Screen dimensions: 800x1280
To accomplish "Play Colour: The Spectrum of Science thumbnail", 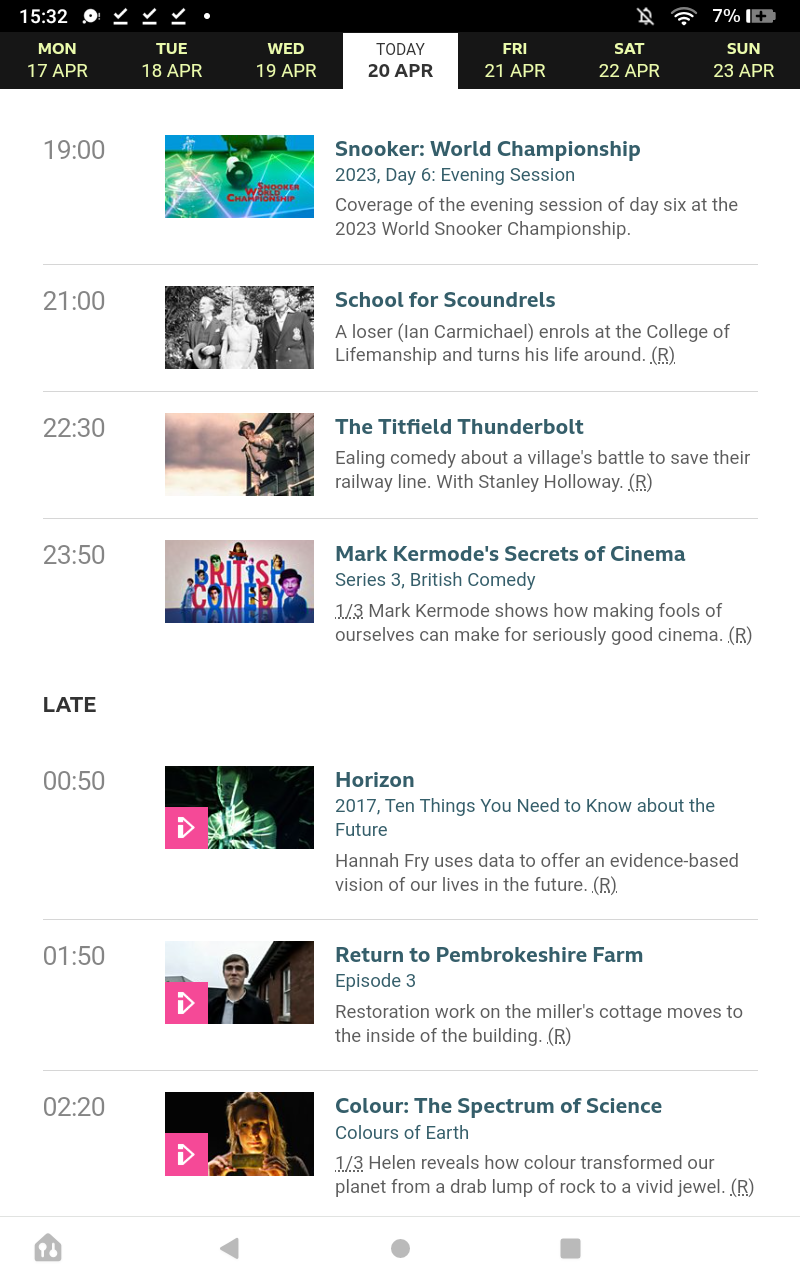I will pyautogui.click(x=239, y=1133).
